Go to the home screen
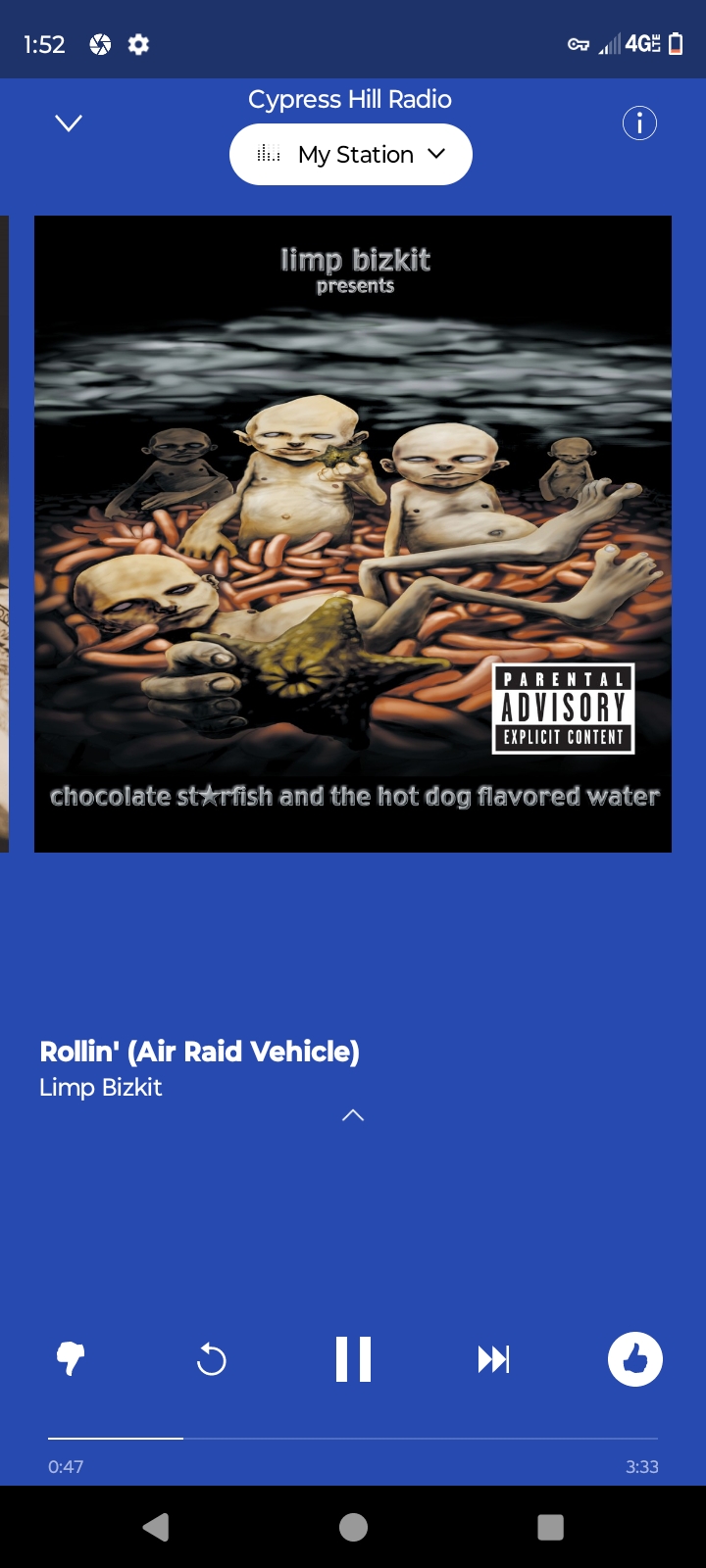The height and width of the screenshot is (1568, 706). coord(353,1527)
